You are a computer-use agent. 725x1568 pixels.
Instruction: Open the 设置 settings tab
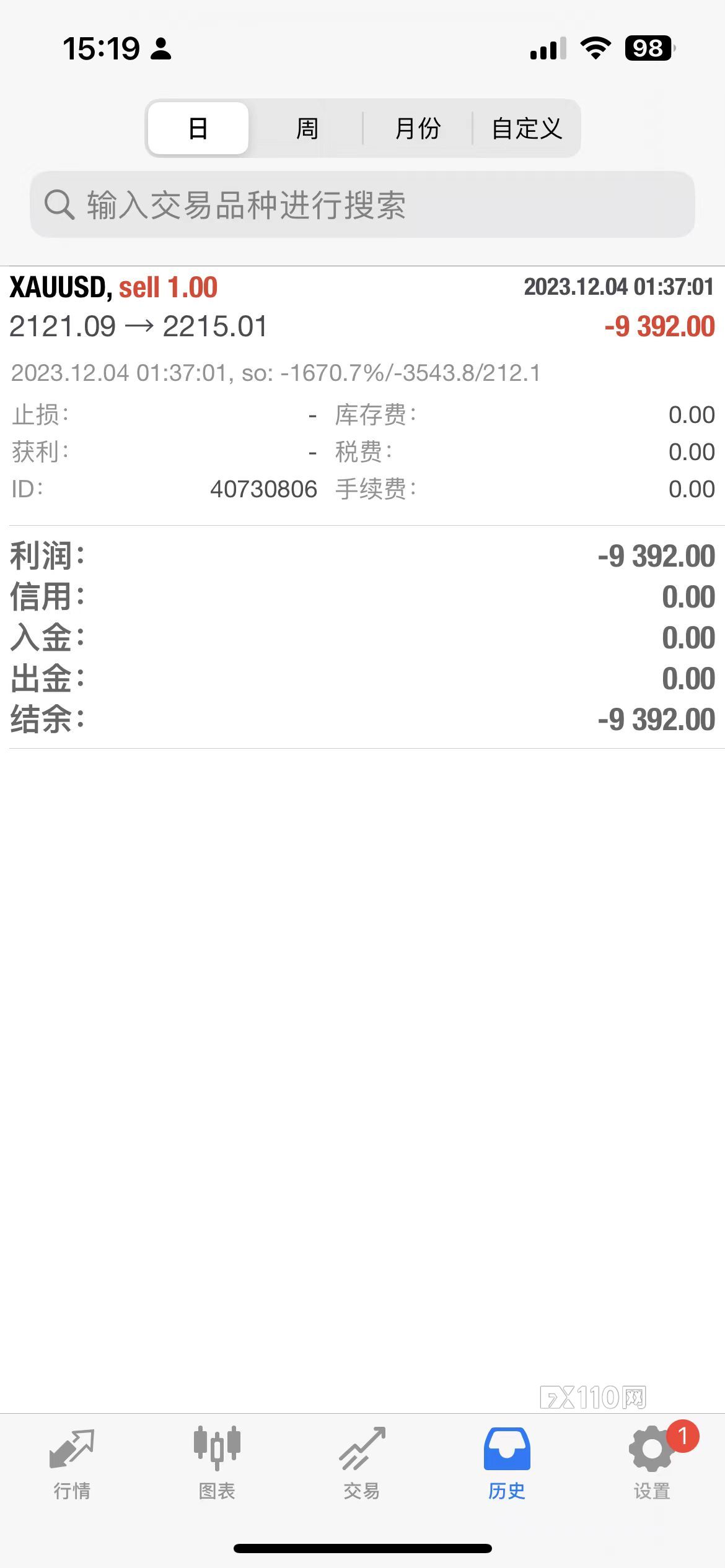[652, 1463]
